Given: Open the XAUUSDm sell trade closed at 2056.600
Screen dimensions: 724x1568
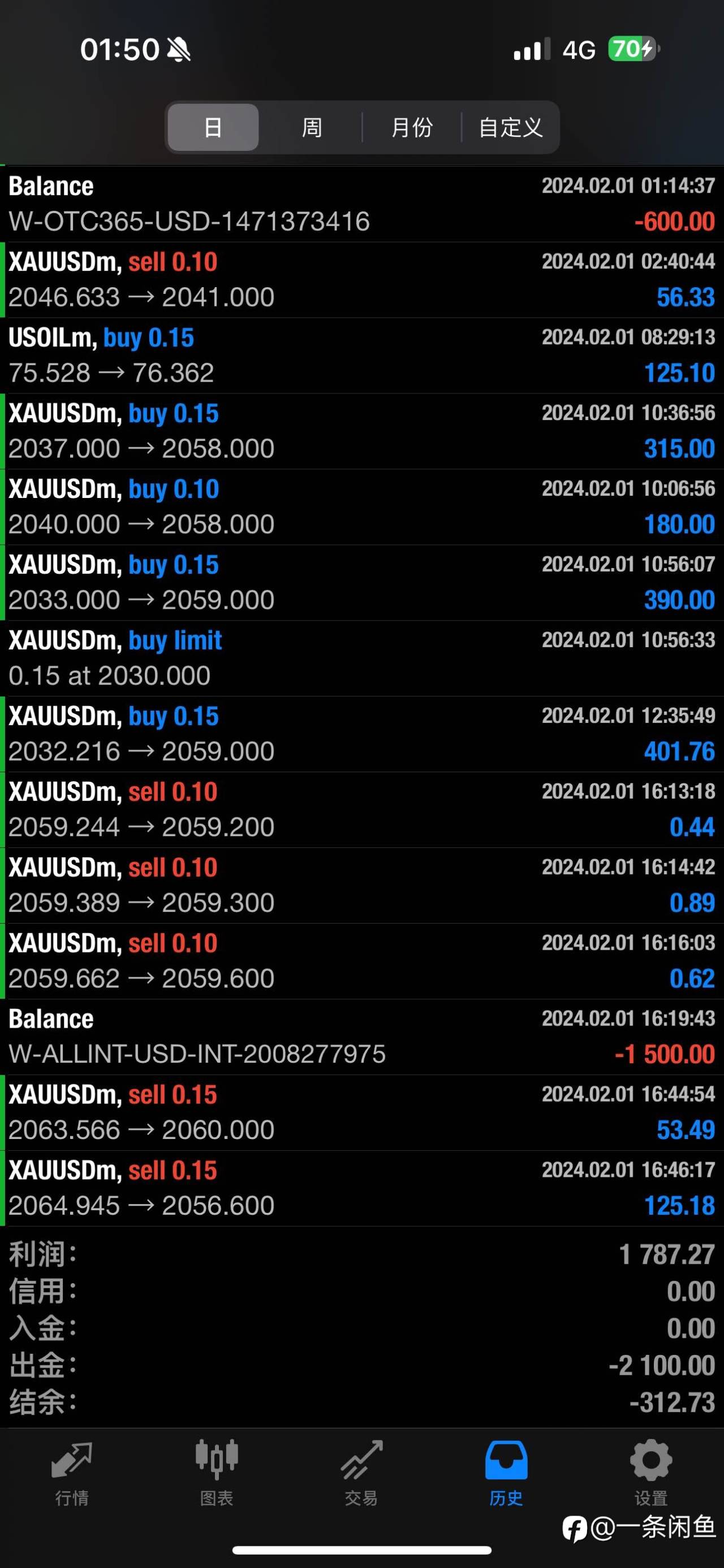Looking at the screenshot, I should coord(361,1189).
